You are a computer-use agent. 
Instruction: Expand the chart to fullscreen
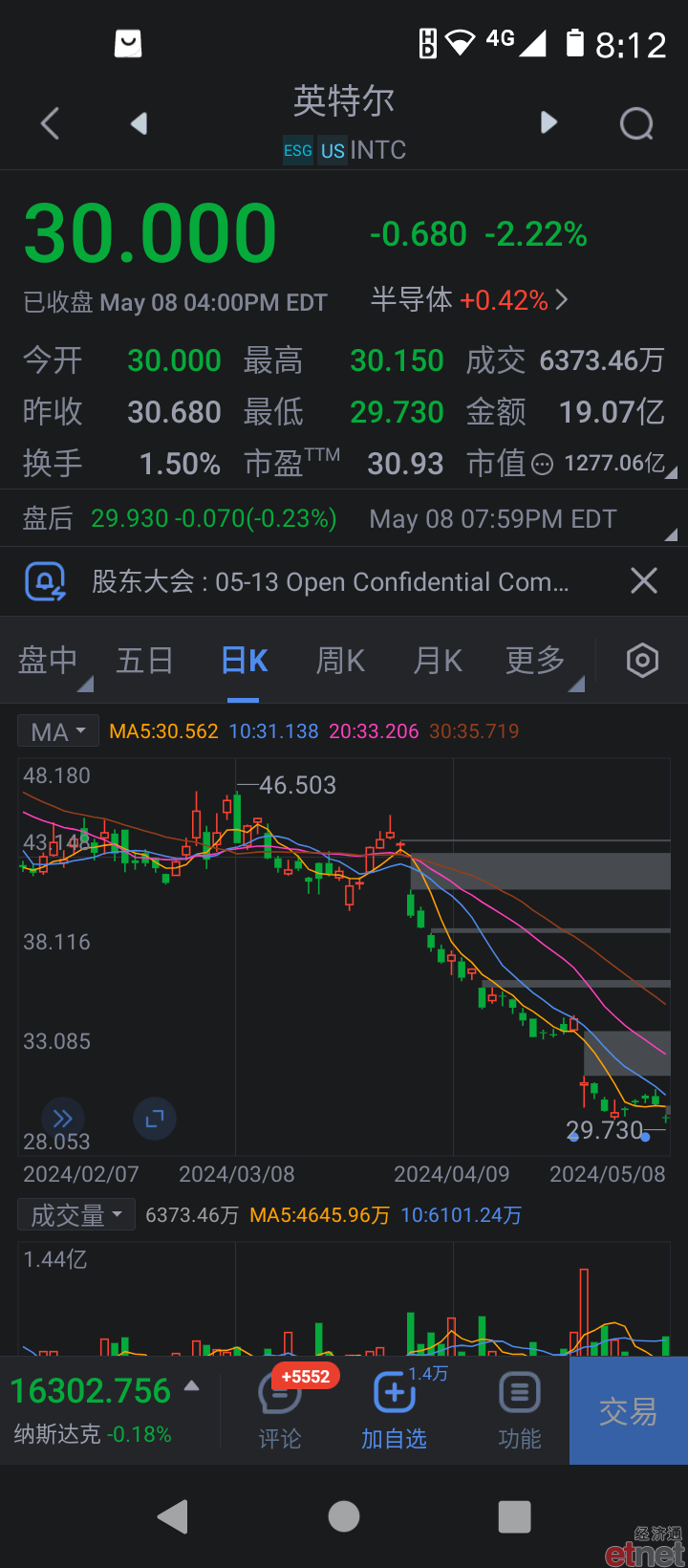tap(155, 1118)
